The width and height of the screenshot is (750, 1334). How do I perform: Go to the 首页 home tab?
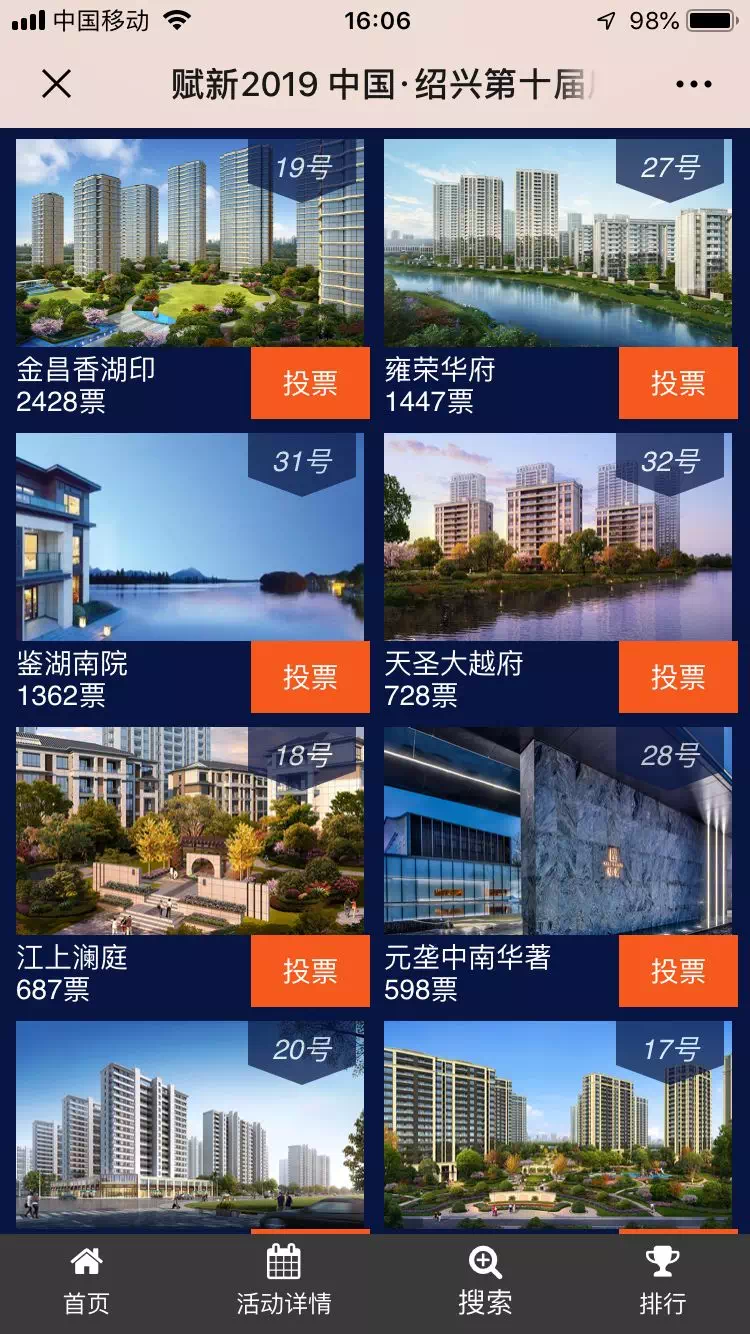point(87,1282)
